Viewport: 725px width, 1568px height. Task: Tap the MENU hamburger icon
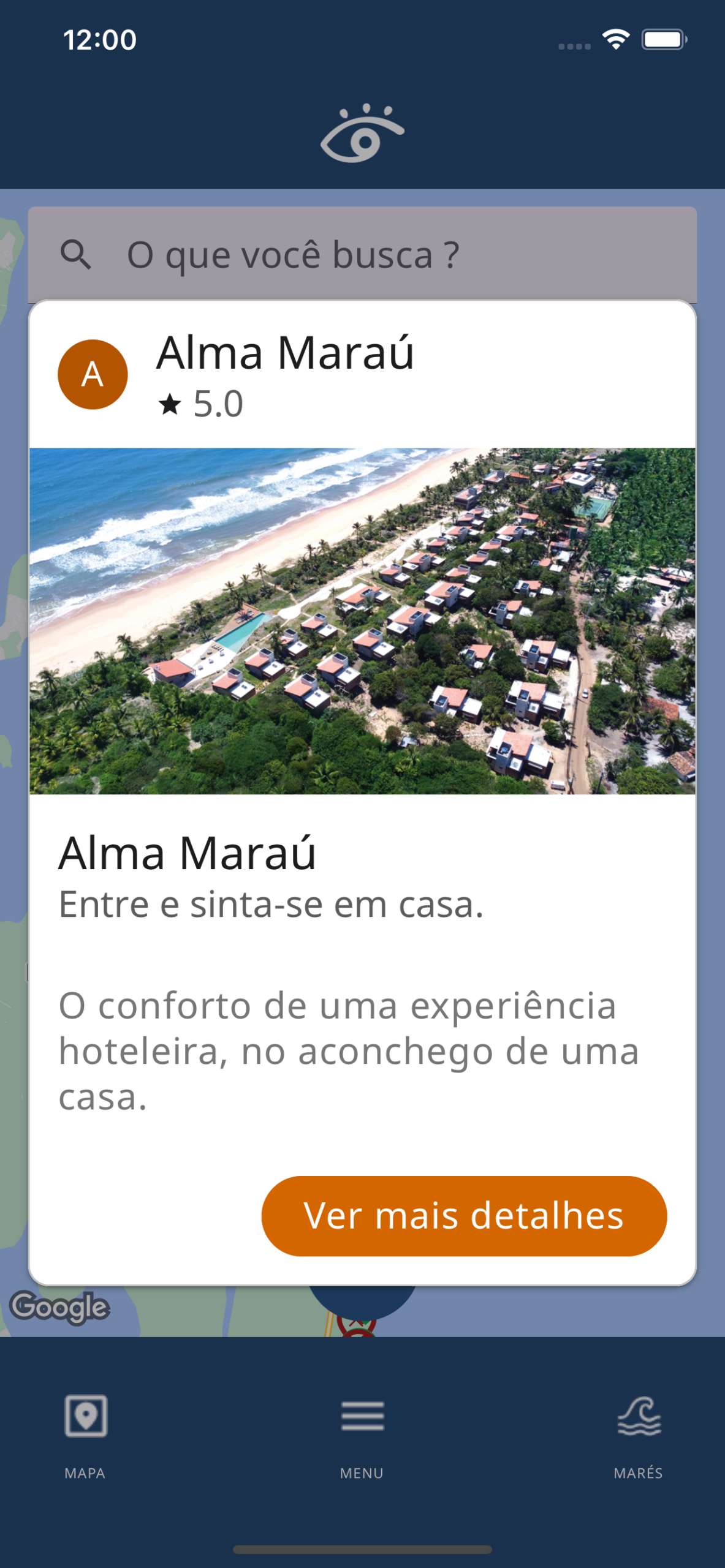click(x=362, y=1416)
